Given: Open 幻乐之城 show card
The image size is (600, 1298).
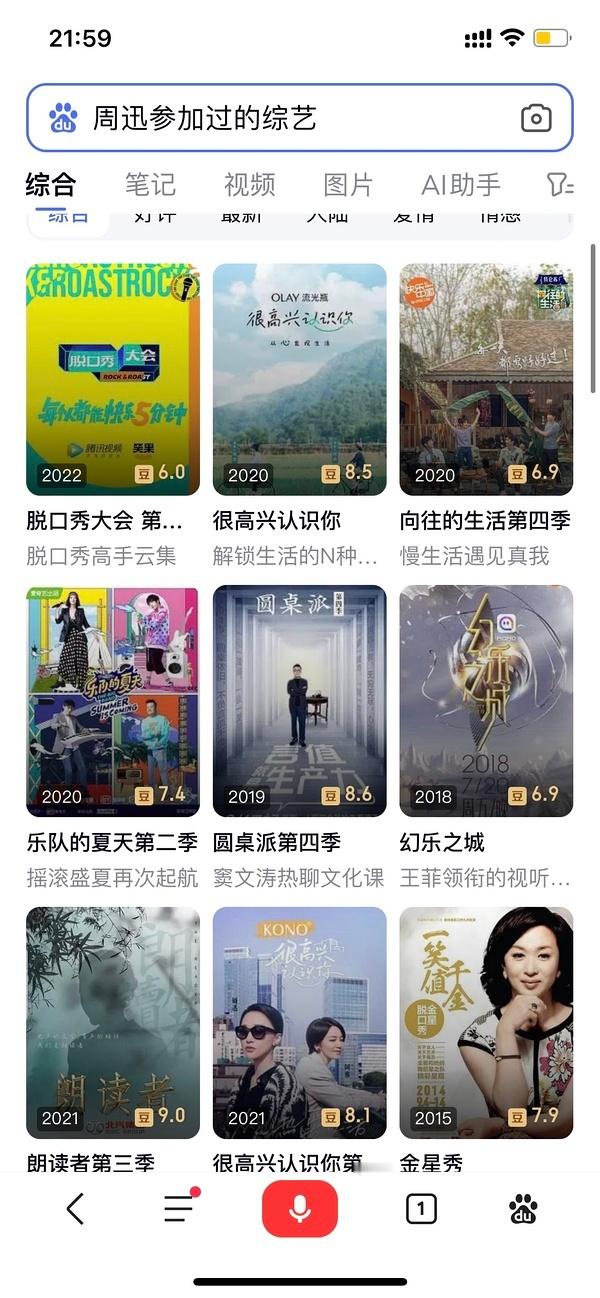Looking at the screenshot, I should (x=486, y=701).
